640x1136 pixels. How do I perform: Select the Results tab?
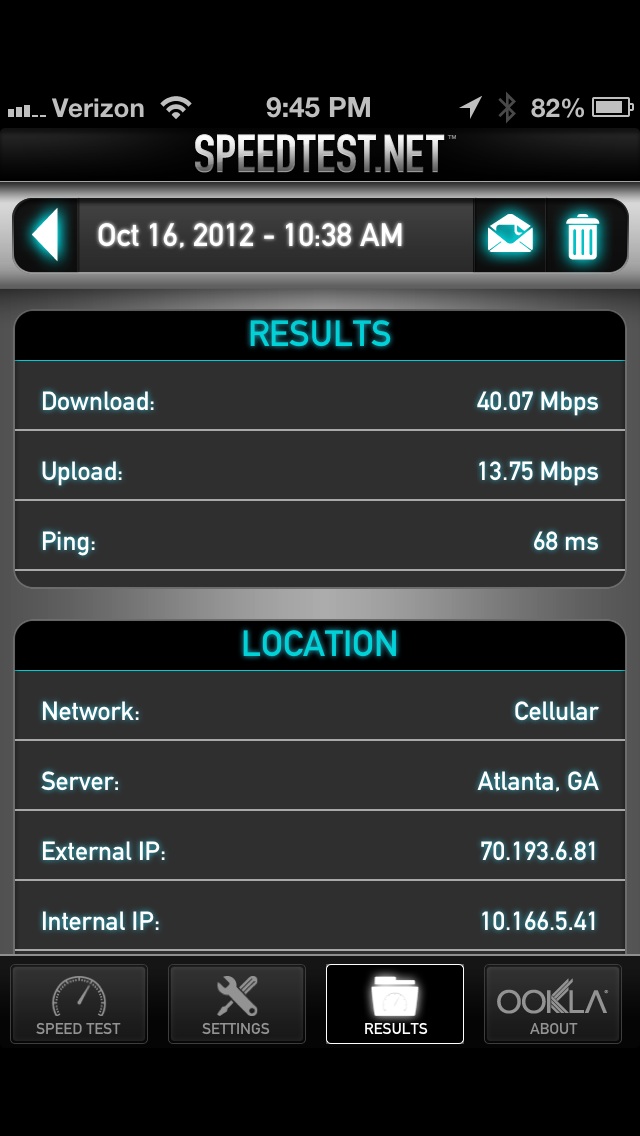pyautogui.click(x=395, y=1004)
